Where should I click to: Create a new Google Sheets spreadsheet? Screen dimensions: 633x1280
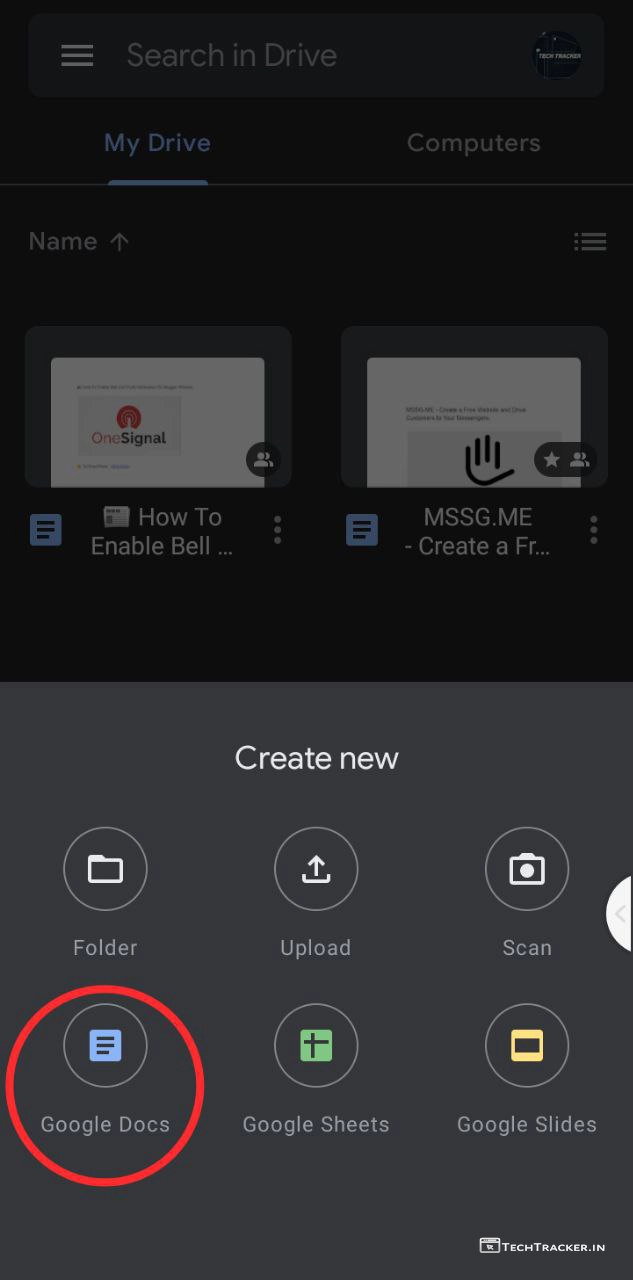316,1046
